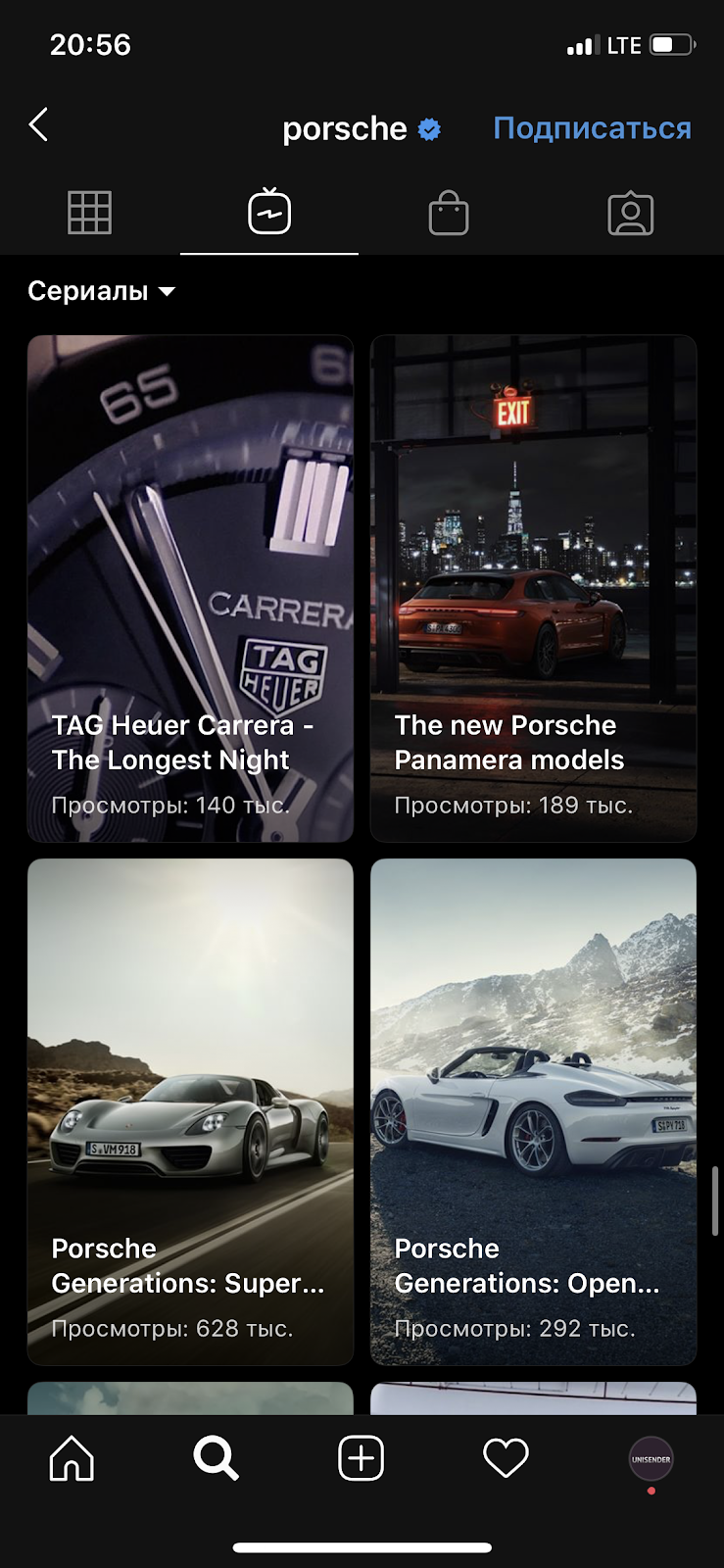
Task: Switch to the tagged photos tab
Action: click(x=631, y=213)
